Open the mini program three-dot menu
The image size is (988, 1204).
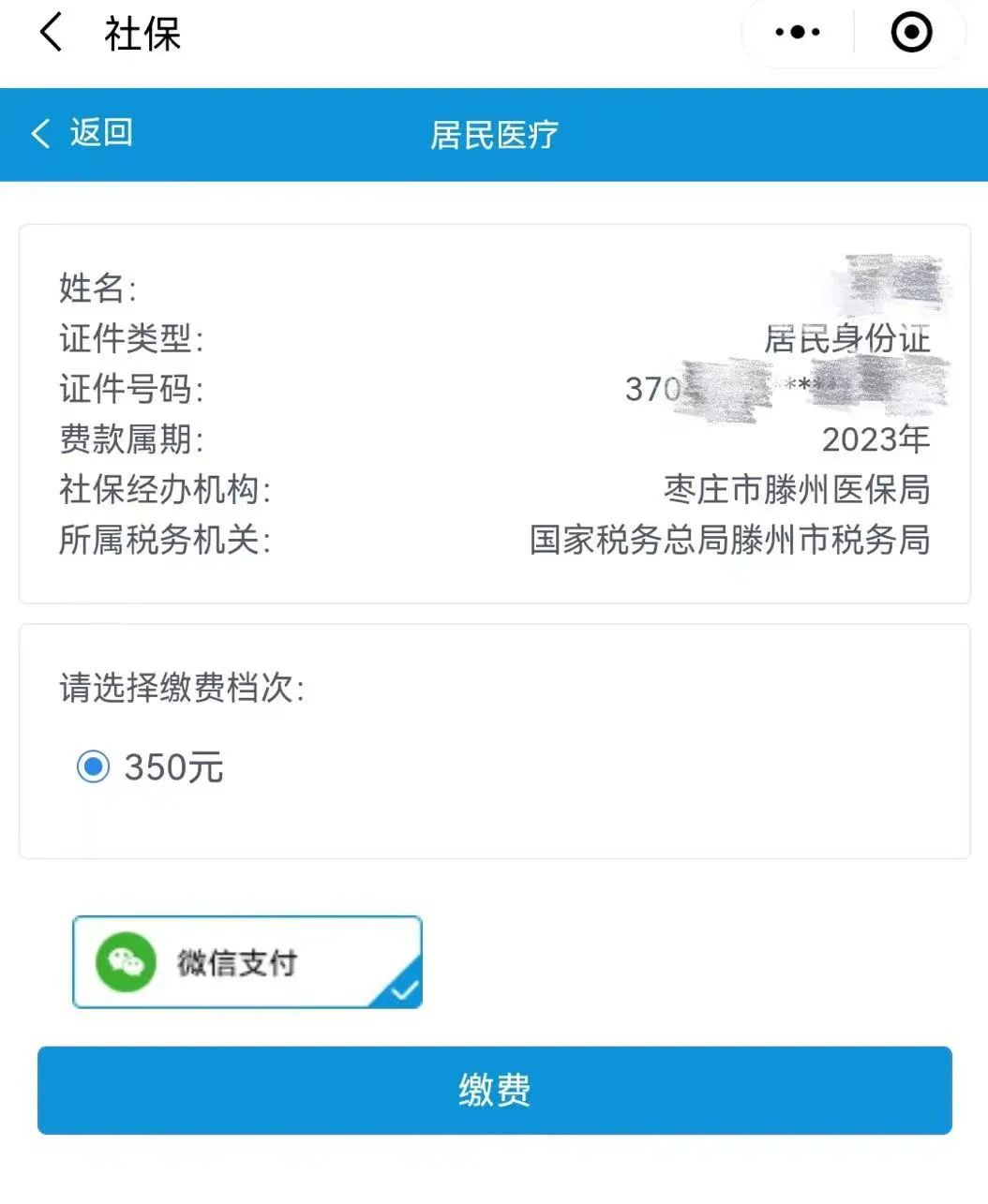pyautogui.click(x=798, y=33)
